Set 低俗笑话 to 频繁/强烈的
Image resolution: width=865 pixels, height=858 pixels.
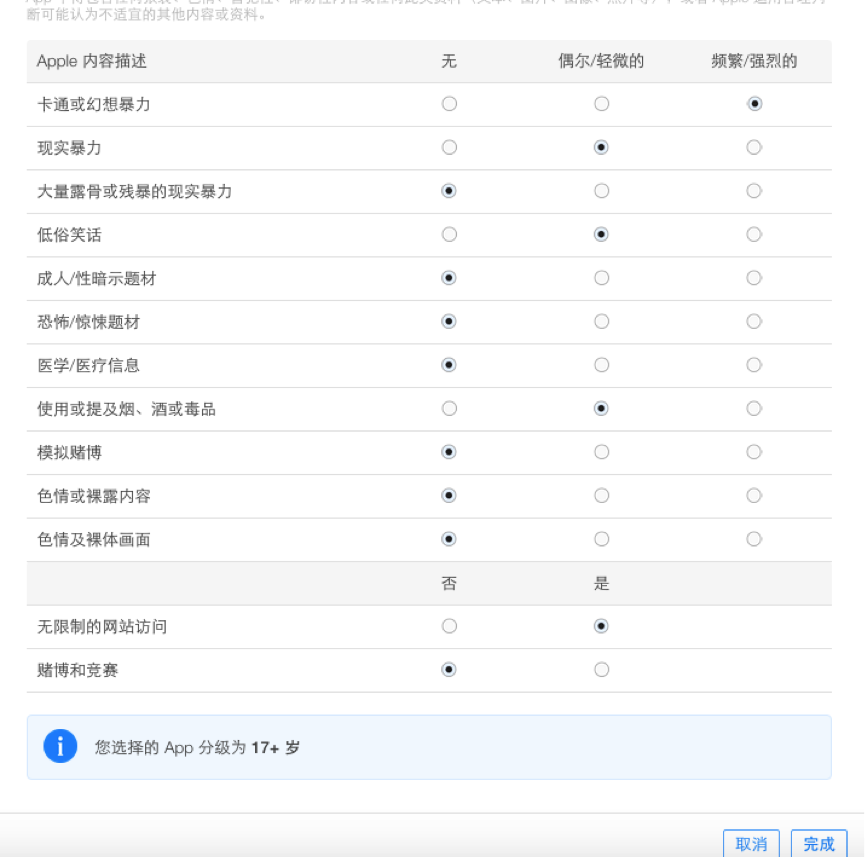pos(754,234)
